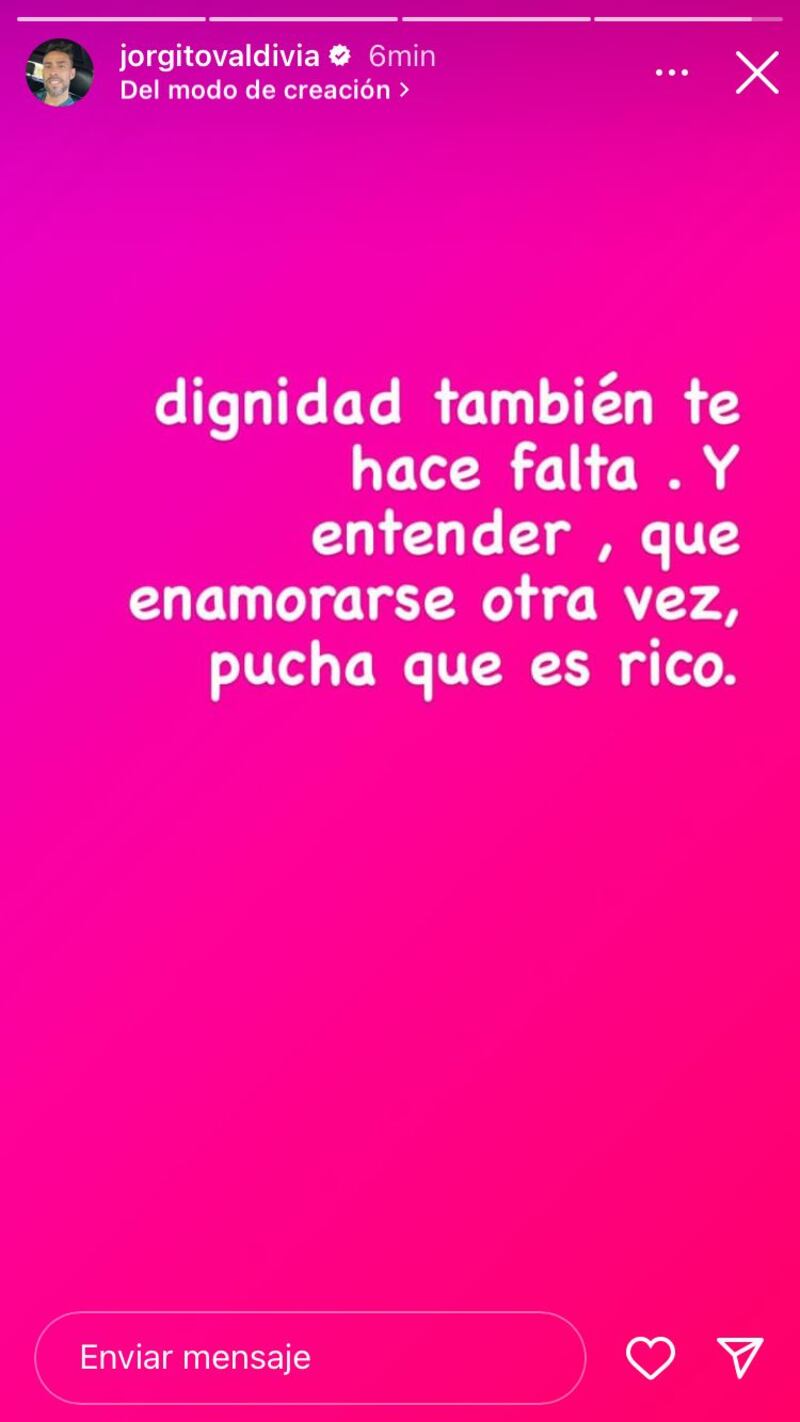Image resolution: width=800 pixels, height=1422 pixels.
Task: Tap the jorgitovaldivia username
Action: [x=220, y=56]
